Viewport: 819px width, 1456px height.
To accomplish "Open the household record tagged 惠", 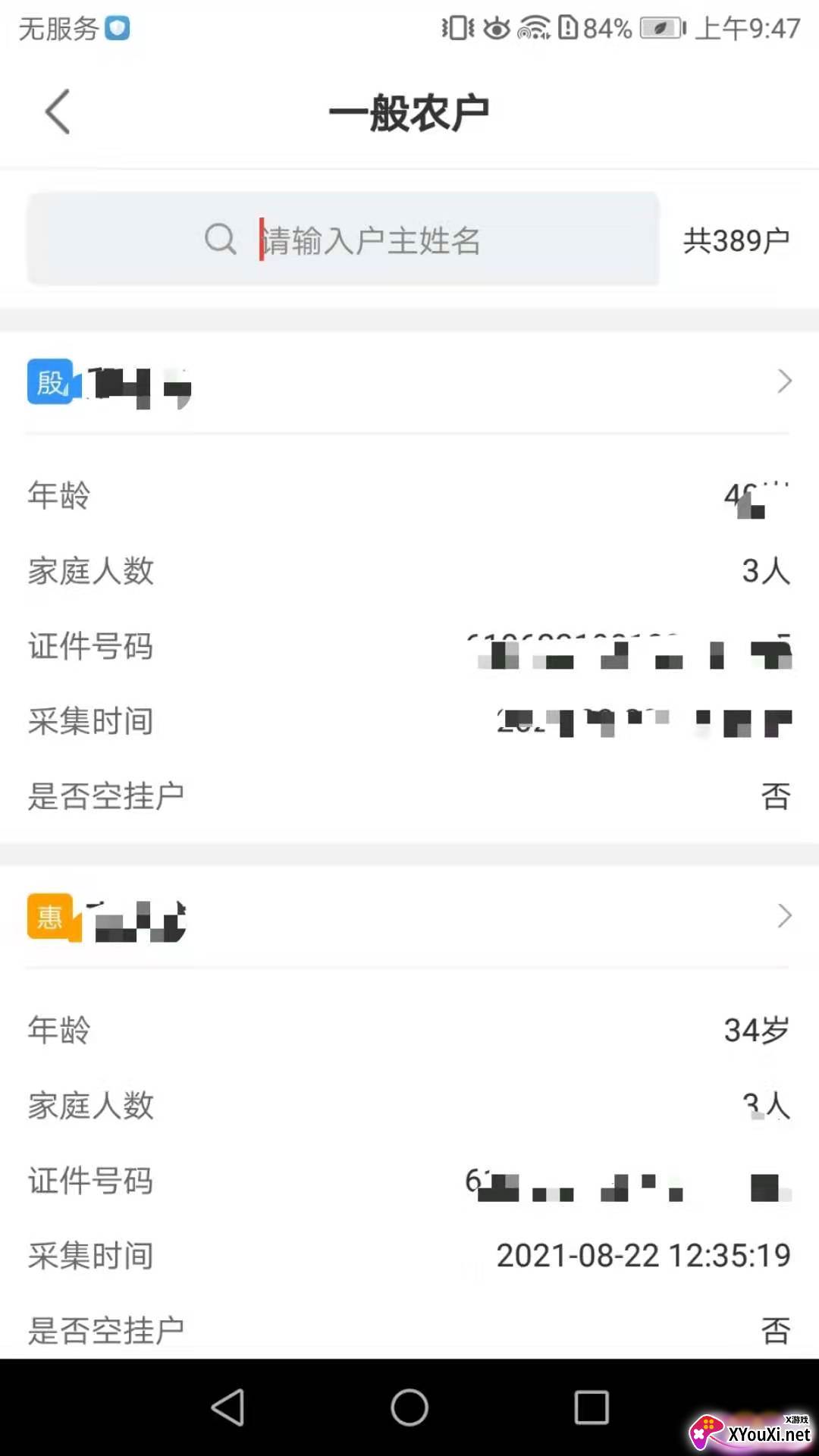I will (409, 917).
